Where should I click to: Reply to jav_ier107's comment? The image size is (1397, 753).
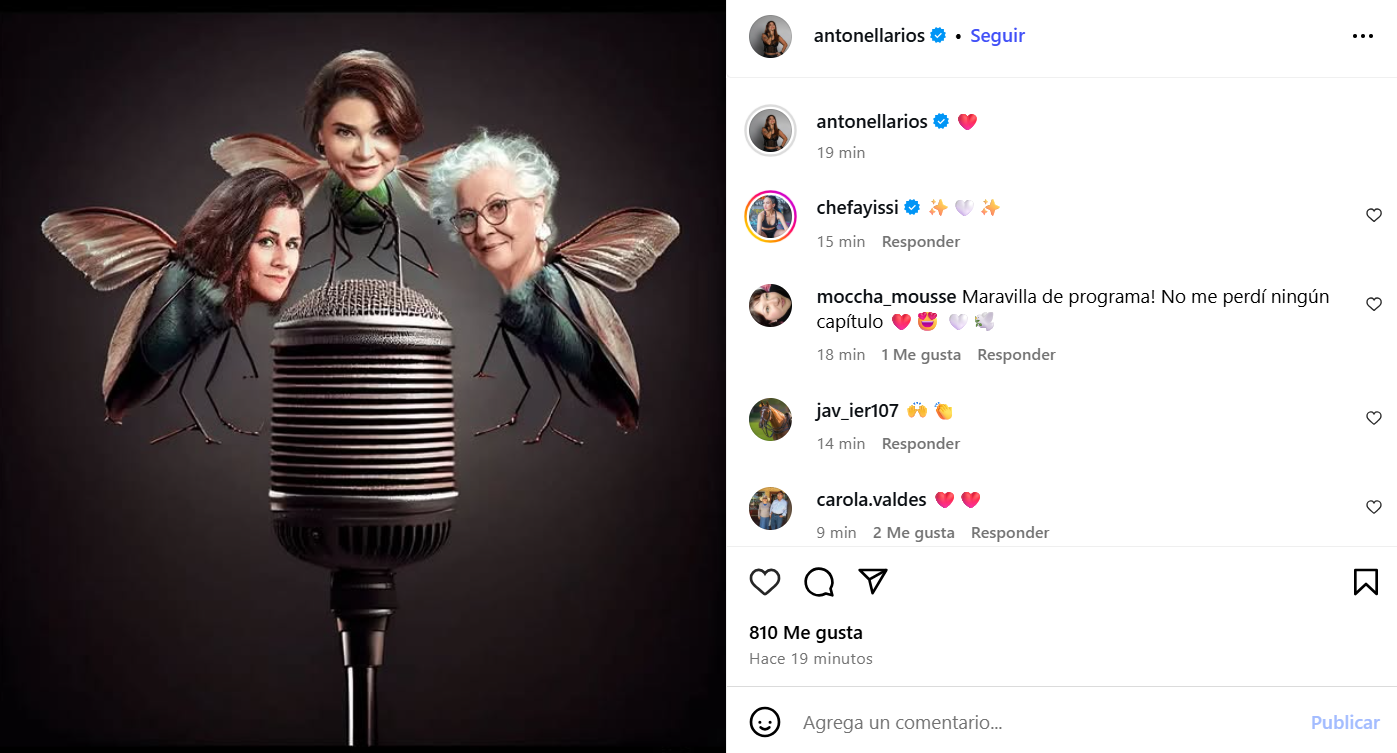point(920,444)
